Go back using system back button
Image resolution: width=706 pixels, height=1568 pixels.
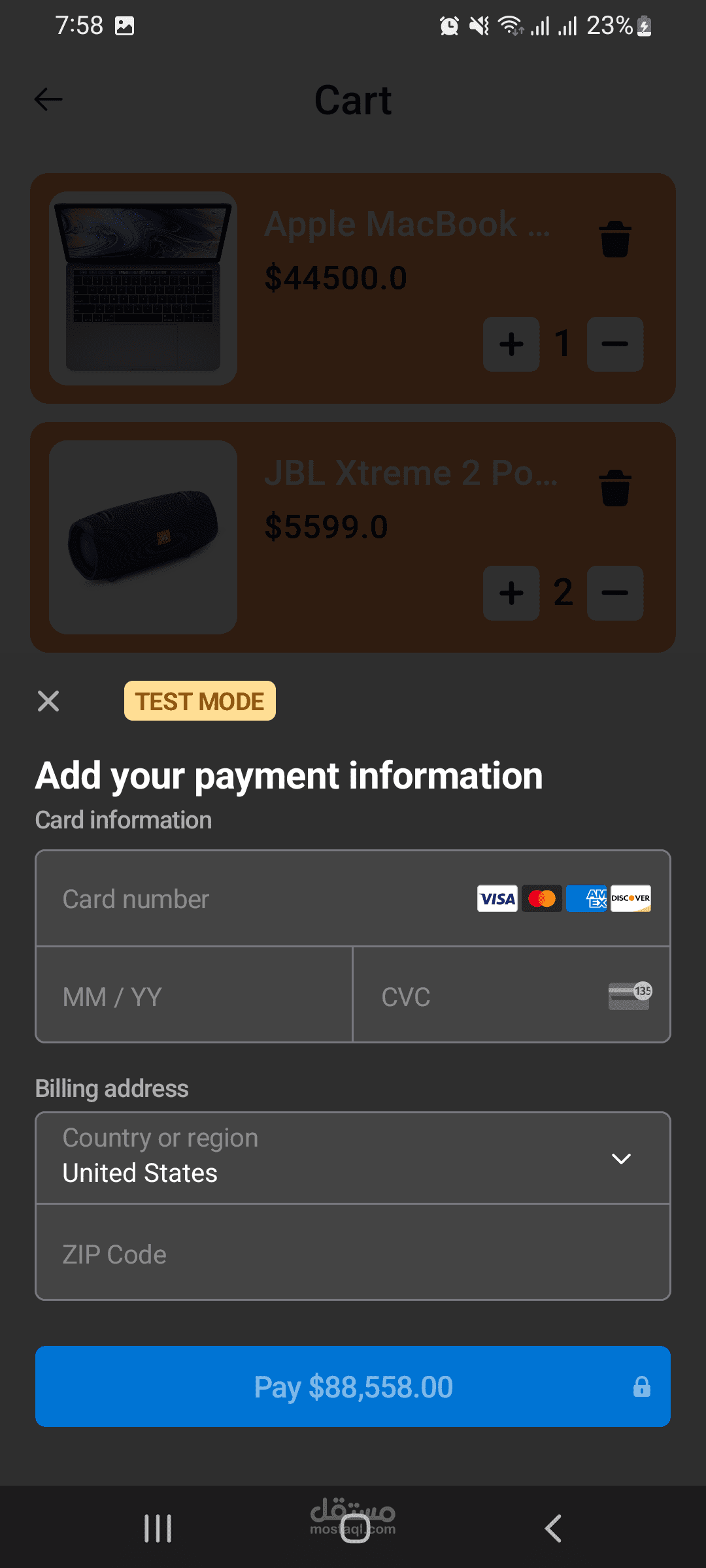[x=553, y=1528]
